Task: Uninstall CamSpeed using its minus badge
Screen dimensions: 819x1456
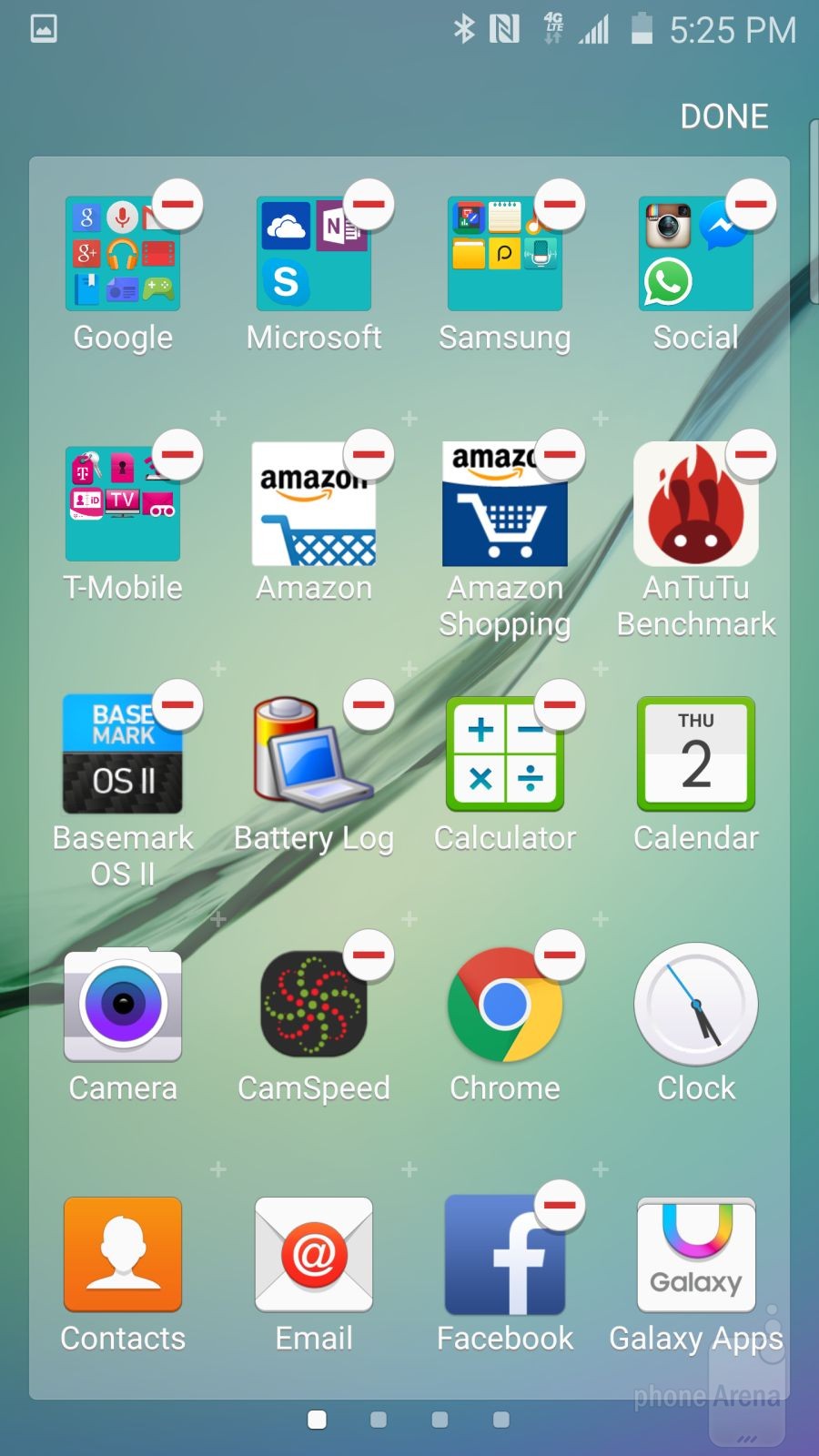Action: click(369, 955)
